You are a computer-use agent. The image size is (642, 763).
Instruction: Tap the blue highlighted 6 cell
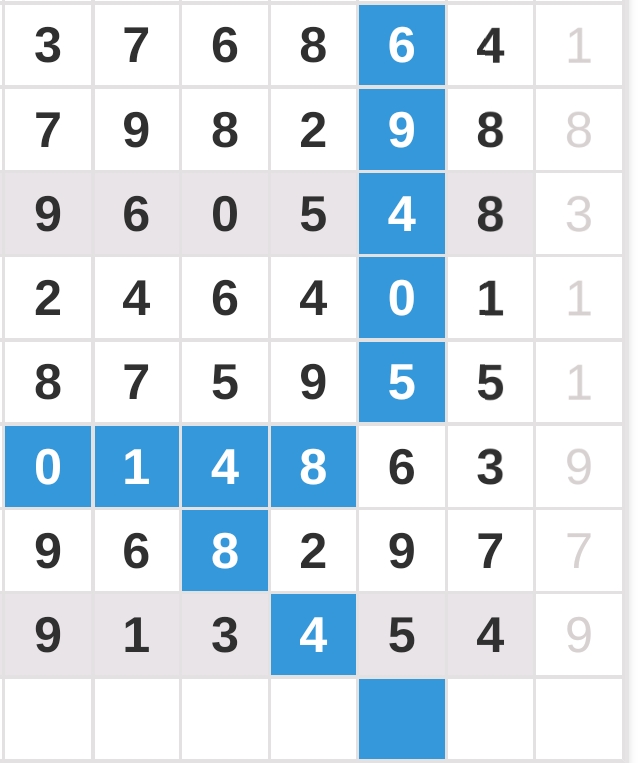401,46
